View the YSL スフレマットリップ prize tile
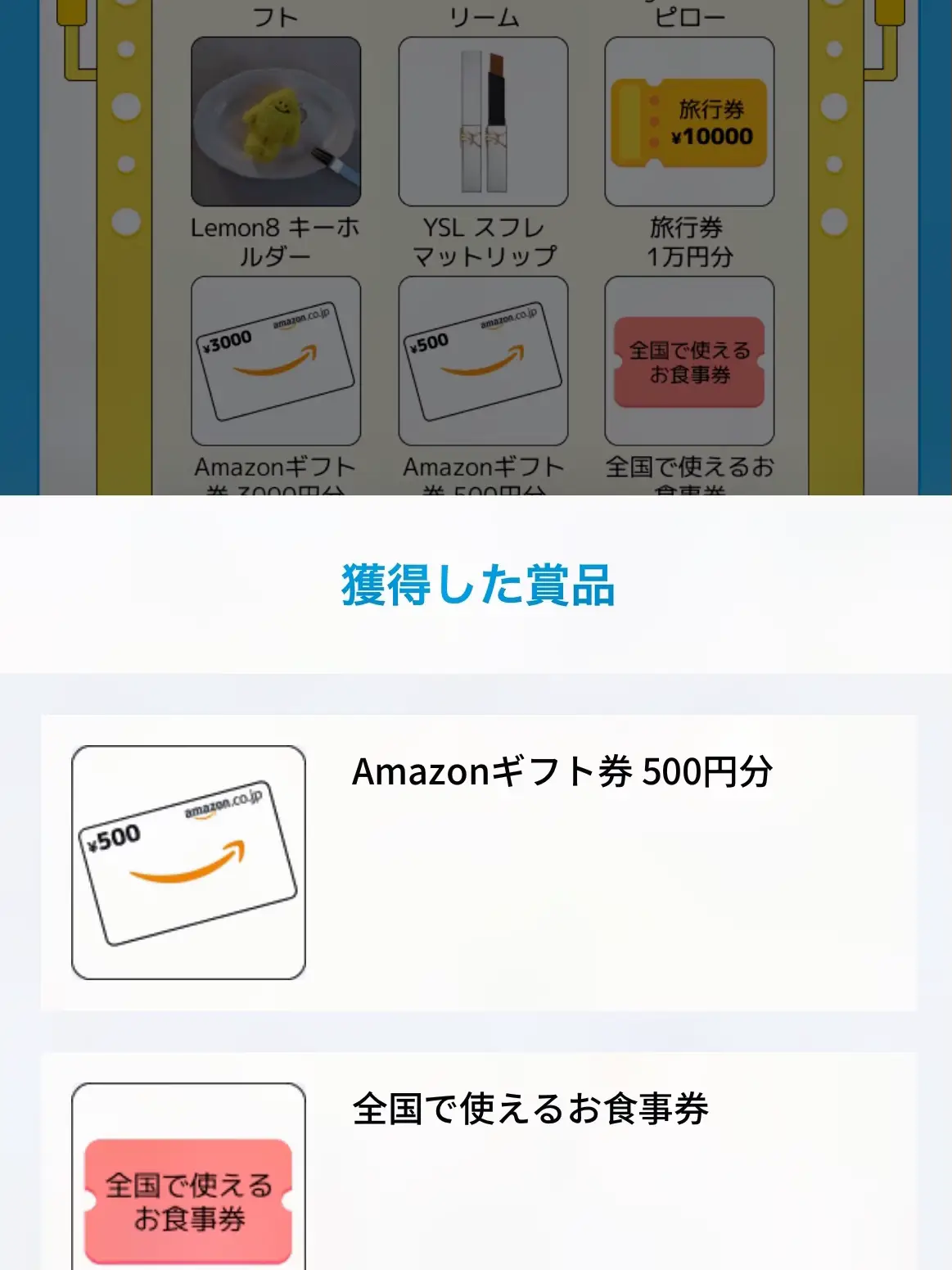The image size is (952, 1270). [483, 121]
